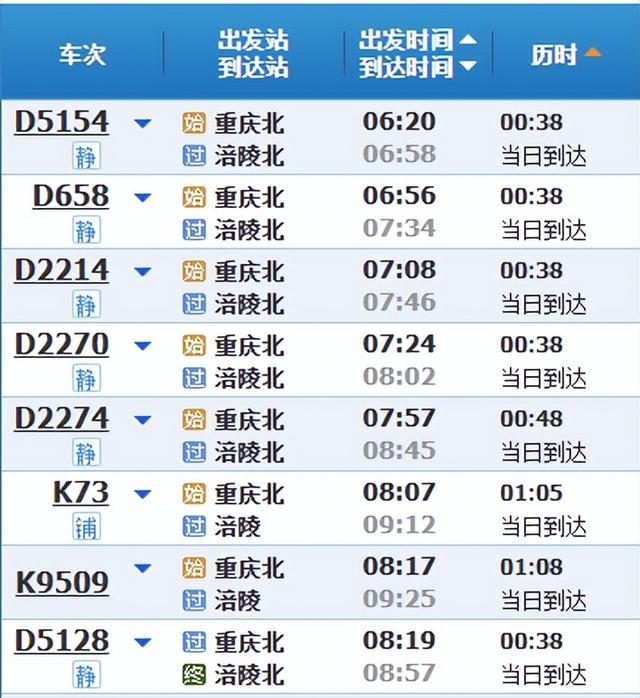The image size is (640, 698).
Task: Expand the stop list for K73
Action: click(x=143, y=494)
